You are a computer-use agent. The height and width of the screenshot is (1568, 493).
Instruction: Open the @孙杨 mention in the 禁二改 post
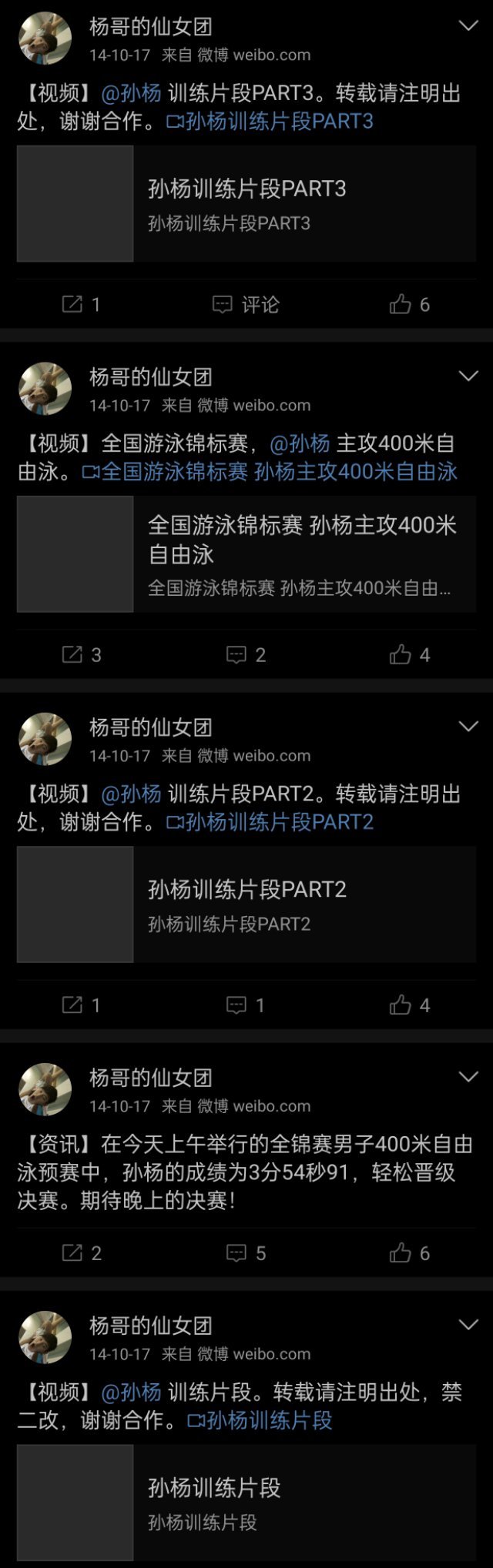point(131,1392)
